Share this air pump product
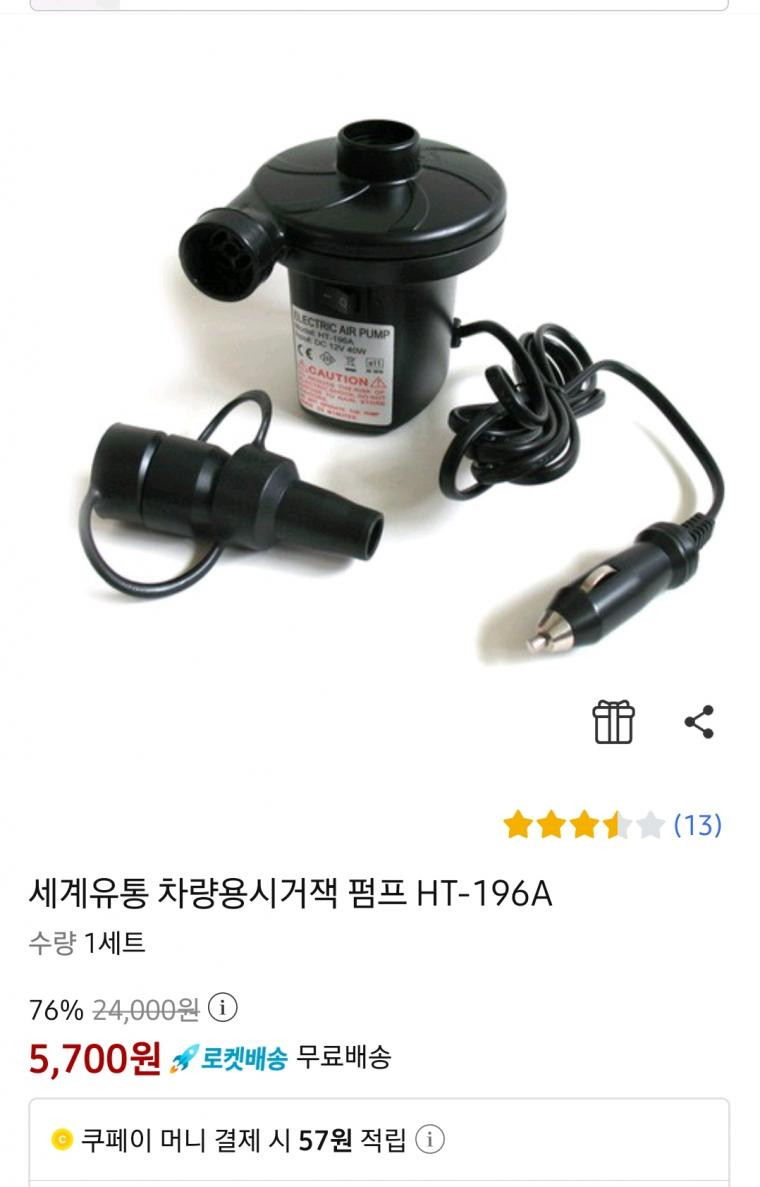Screen dimensions: 760x1187 click(x=698, y=722)
